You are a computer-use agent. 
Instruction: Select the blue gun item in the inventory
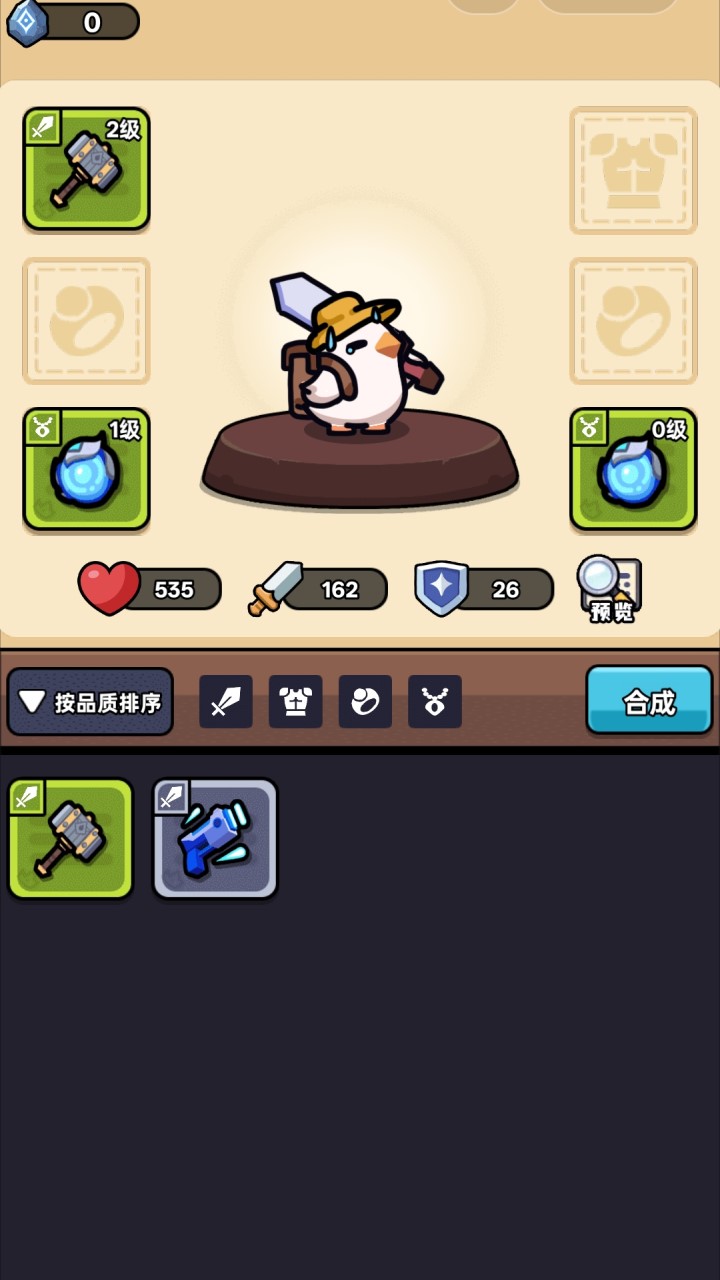(x=214, y=838)
